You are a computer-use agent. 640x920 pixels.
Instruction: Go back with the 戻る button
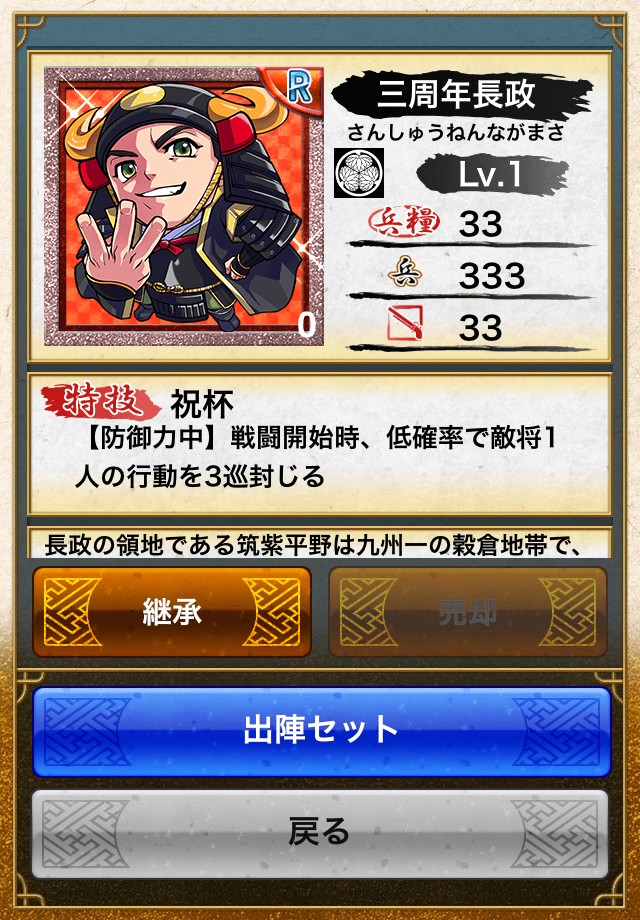(x=320, y=833)
